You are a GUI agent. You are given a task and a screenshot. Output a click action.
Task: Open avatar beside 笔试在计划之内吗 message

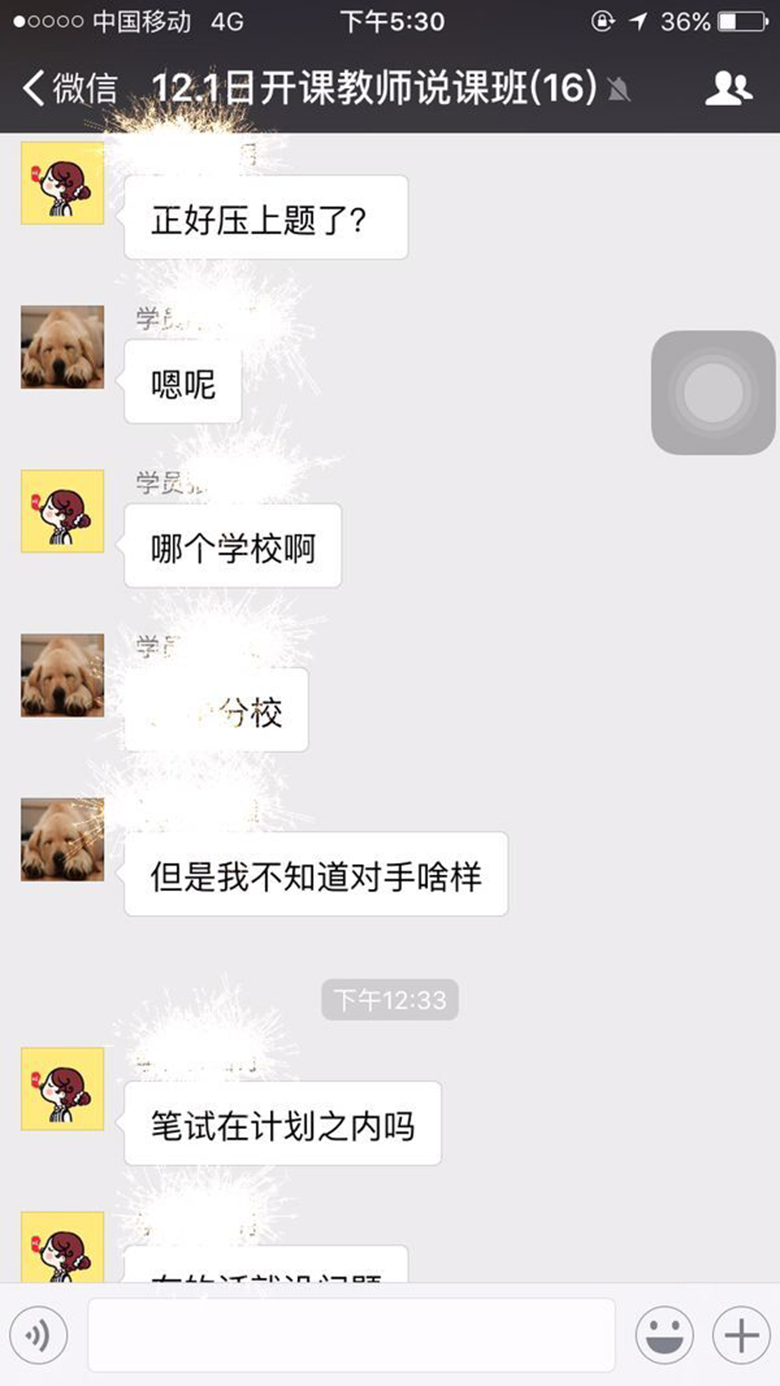pos(62,1089)
